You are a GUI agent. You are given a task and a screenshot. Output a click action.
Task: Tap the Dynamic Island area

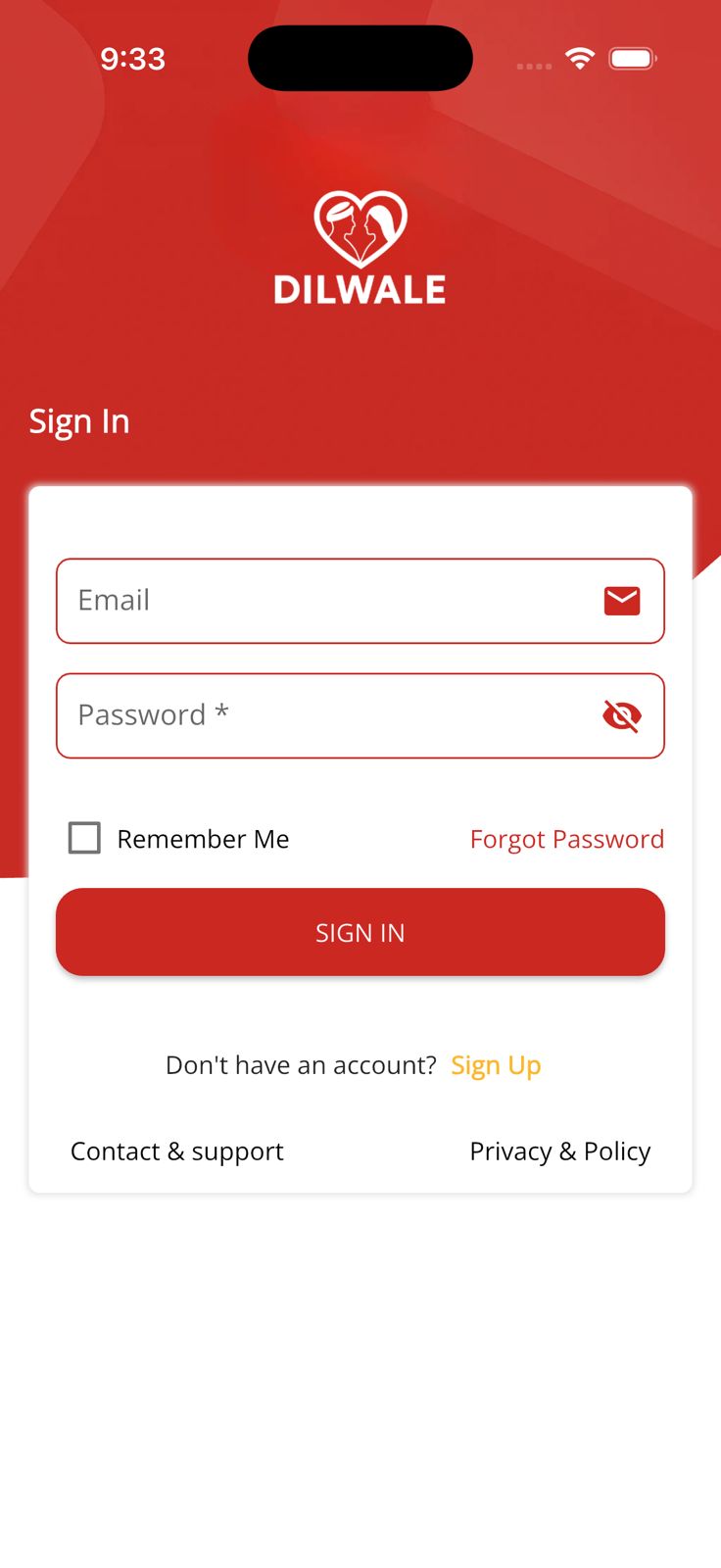click(x=360, y=58)
